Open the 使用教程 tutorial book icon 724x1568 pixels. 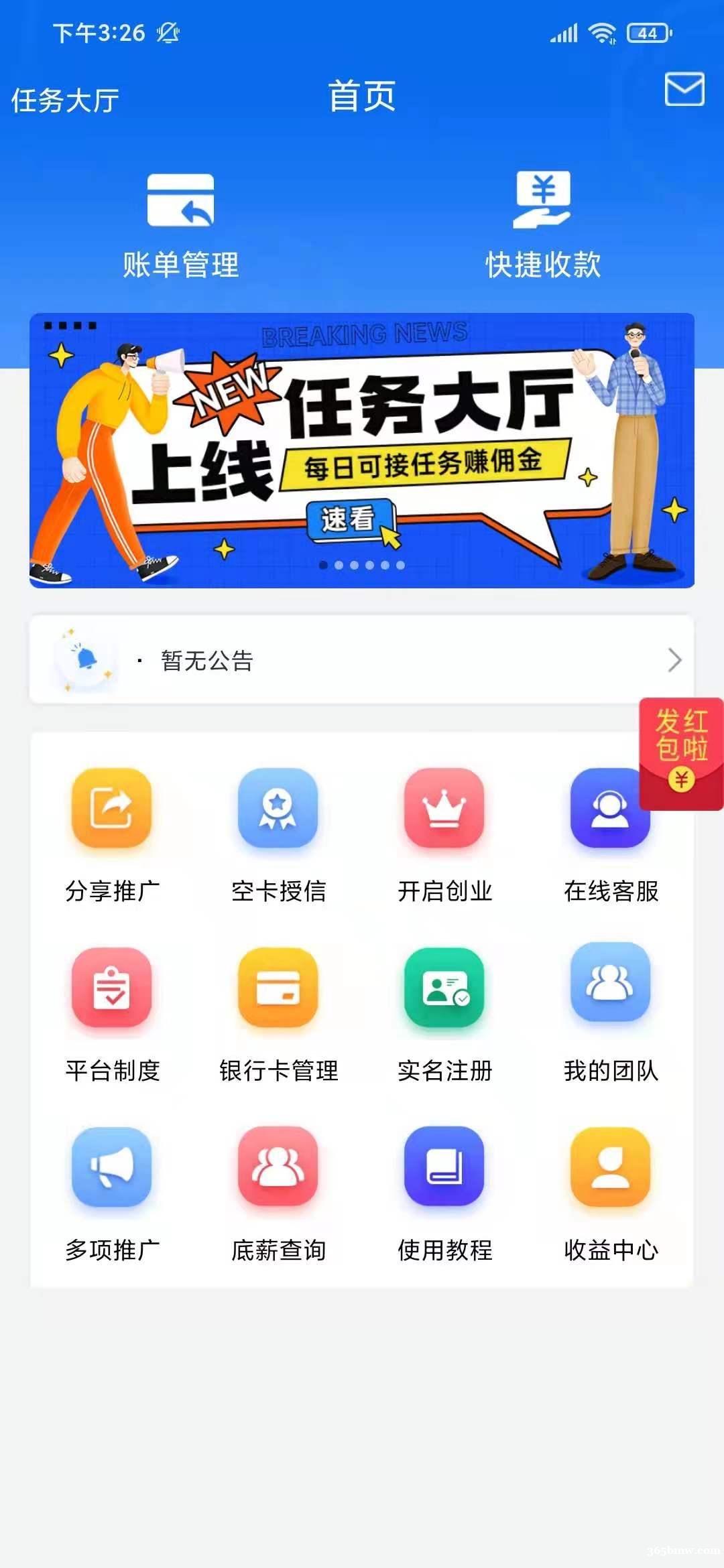(444, 1168)
